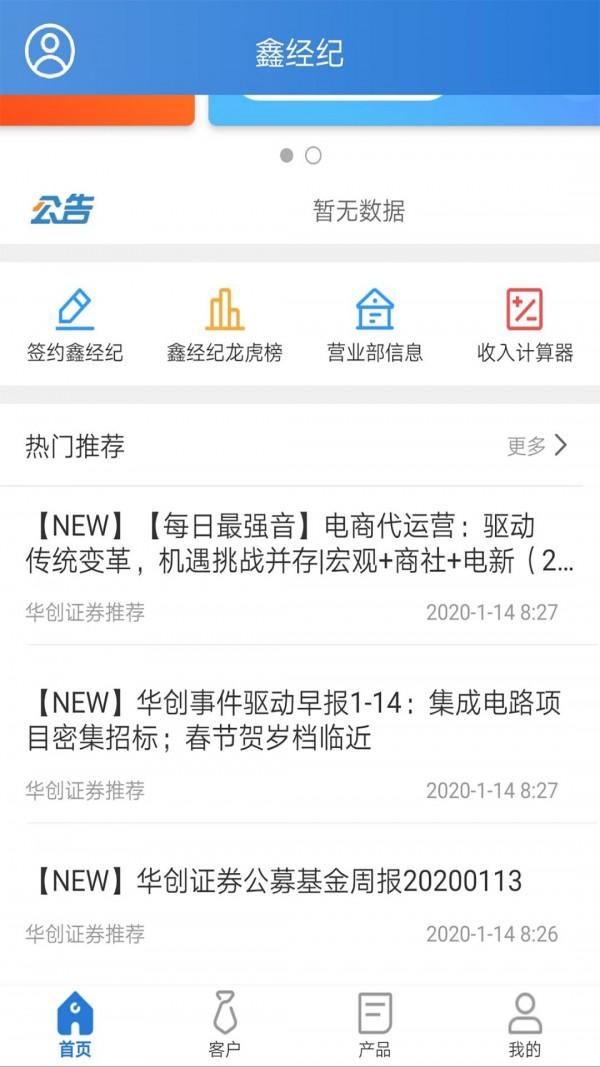Open the profile avatar icon

50,50
